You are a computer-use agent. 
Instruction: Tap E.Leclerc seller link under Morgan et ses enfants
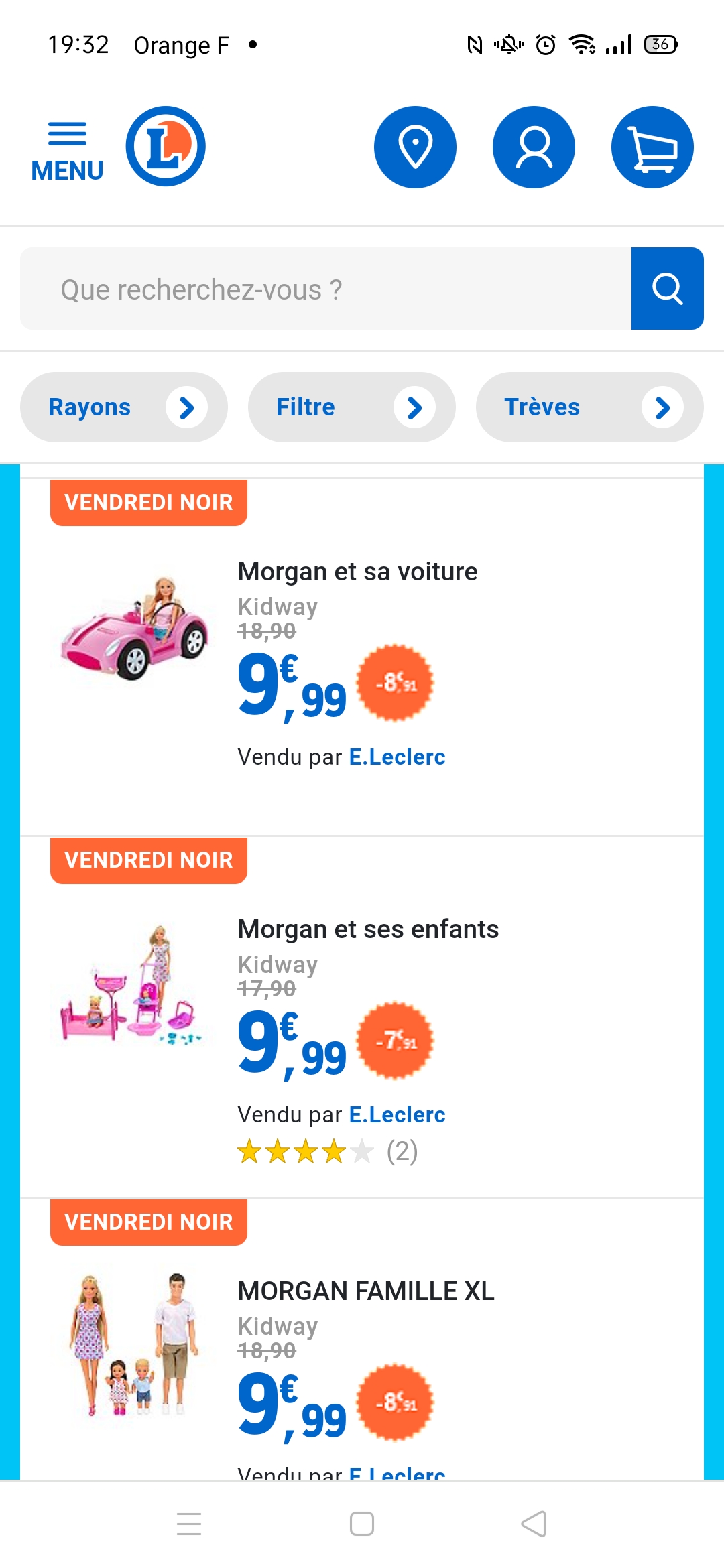397,1115
